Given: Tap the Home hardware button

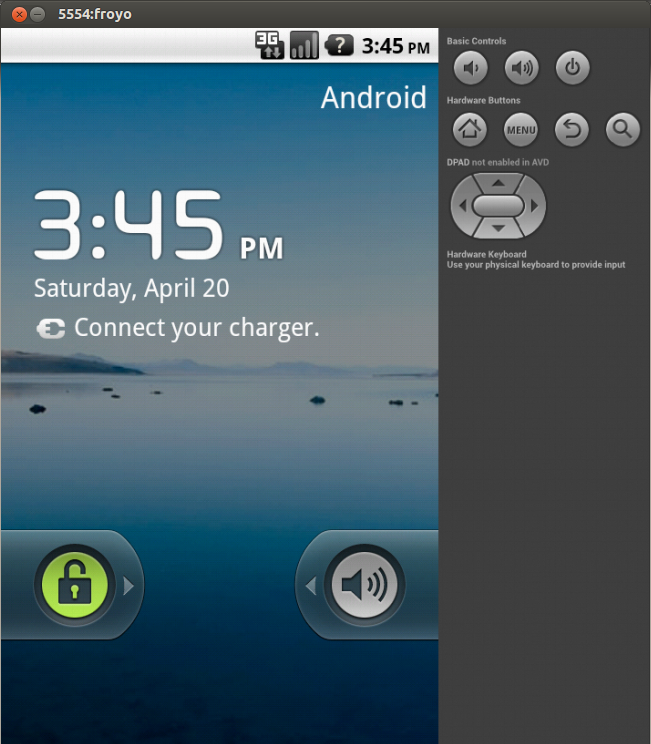Looking at the screenshot, I should [x=470, y=128].
